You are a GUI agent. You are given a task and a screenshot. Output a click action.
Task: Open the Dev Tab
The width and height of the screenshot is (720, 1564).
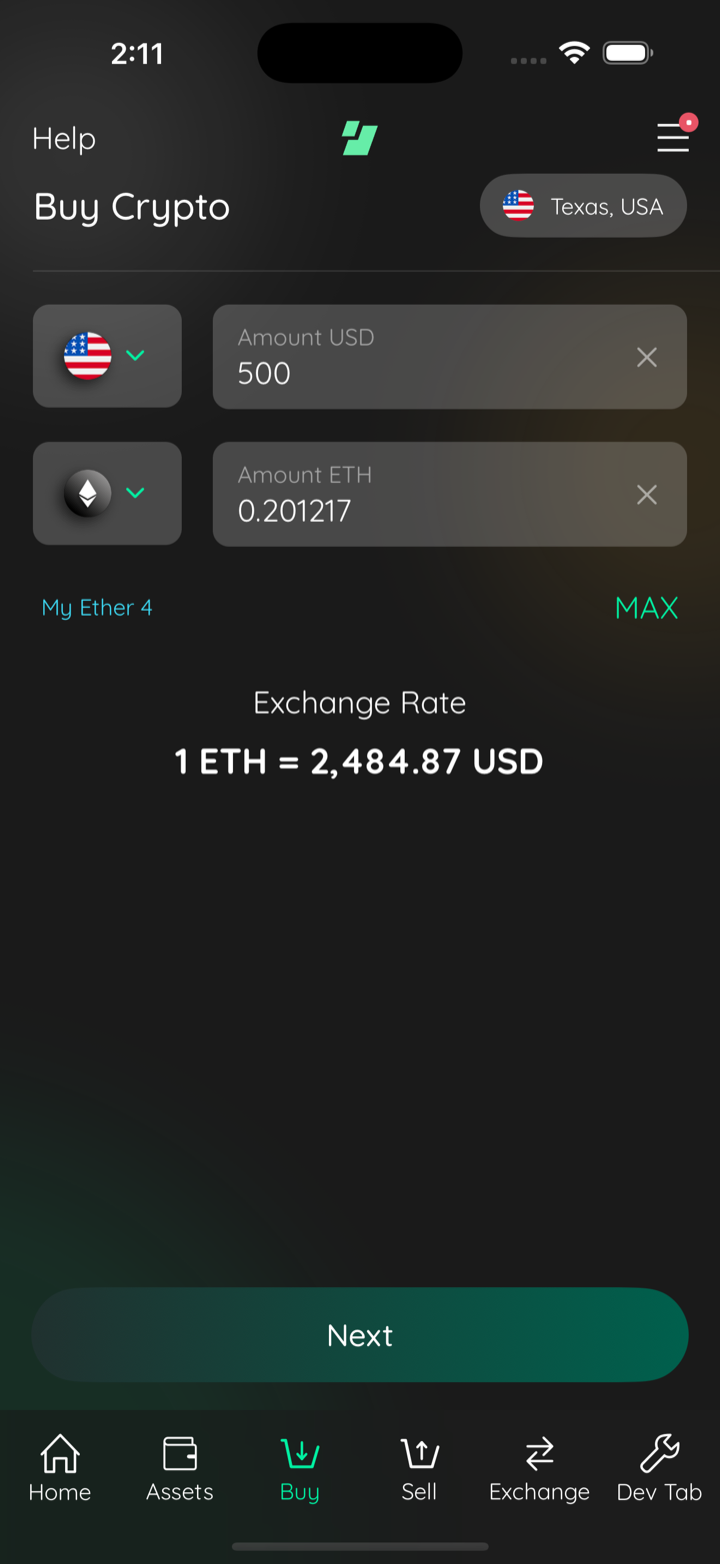tap(659, 1468)
